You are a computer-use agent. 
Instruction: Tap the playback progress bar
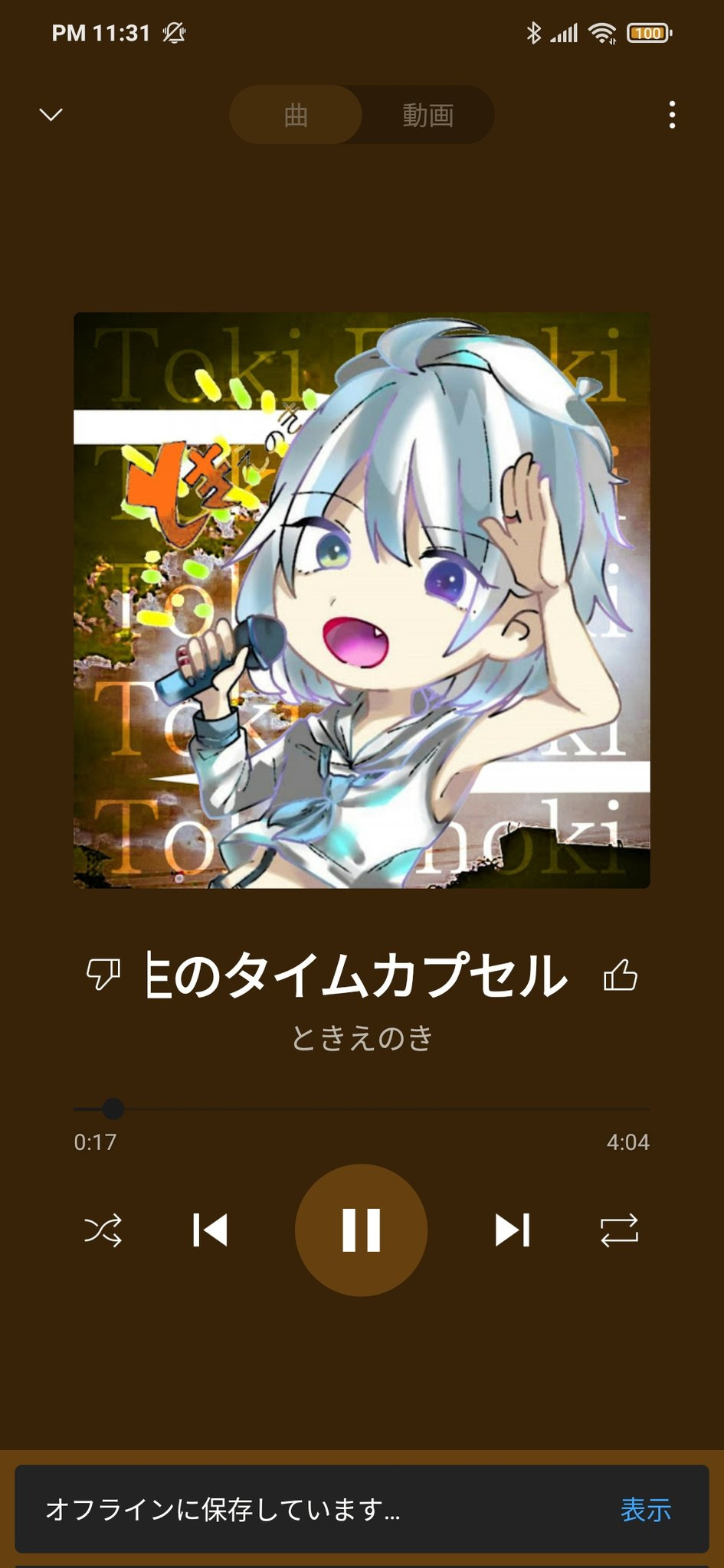pyautogui.click(x=362, y=1109)
